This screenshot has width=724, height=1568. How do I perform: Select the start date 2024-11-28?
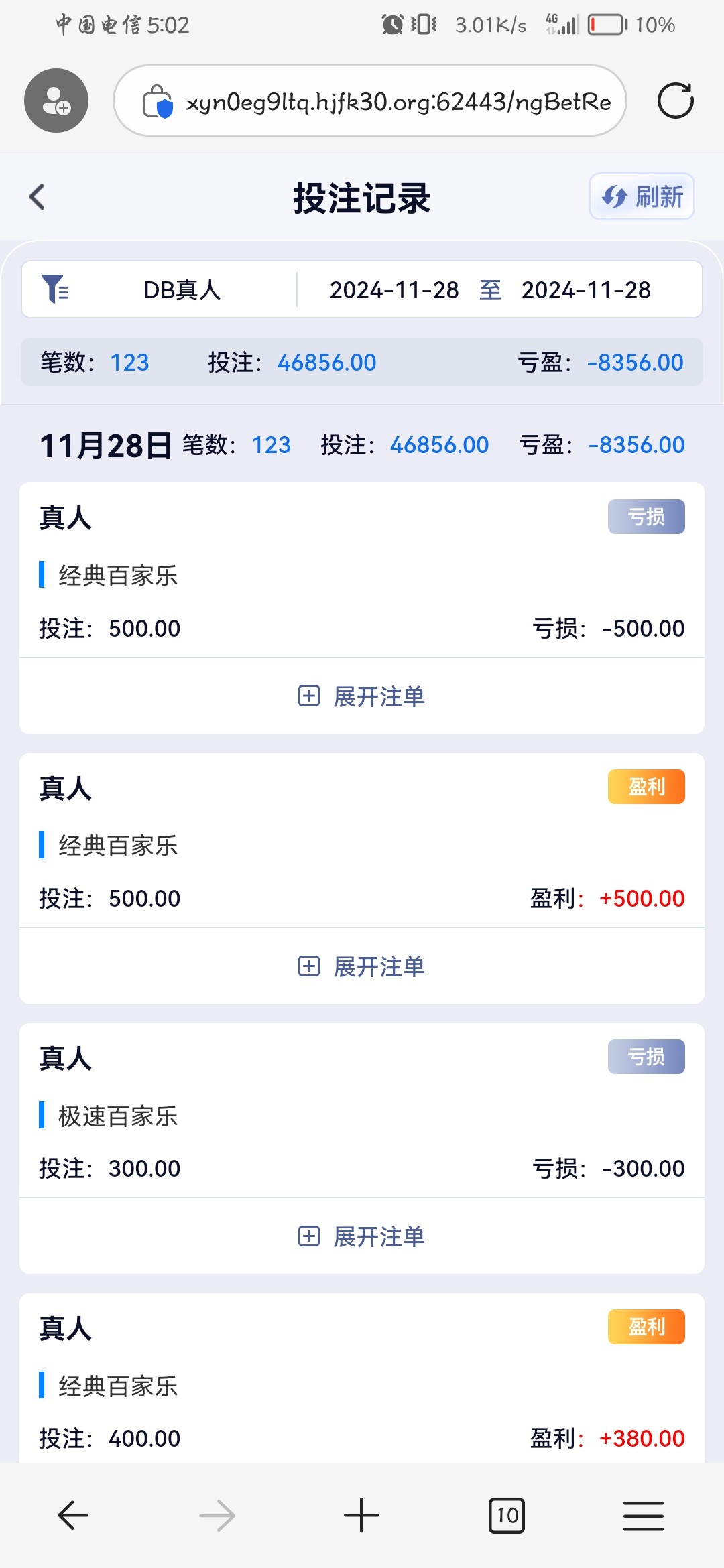coord(394,290)
